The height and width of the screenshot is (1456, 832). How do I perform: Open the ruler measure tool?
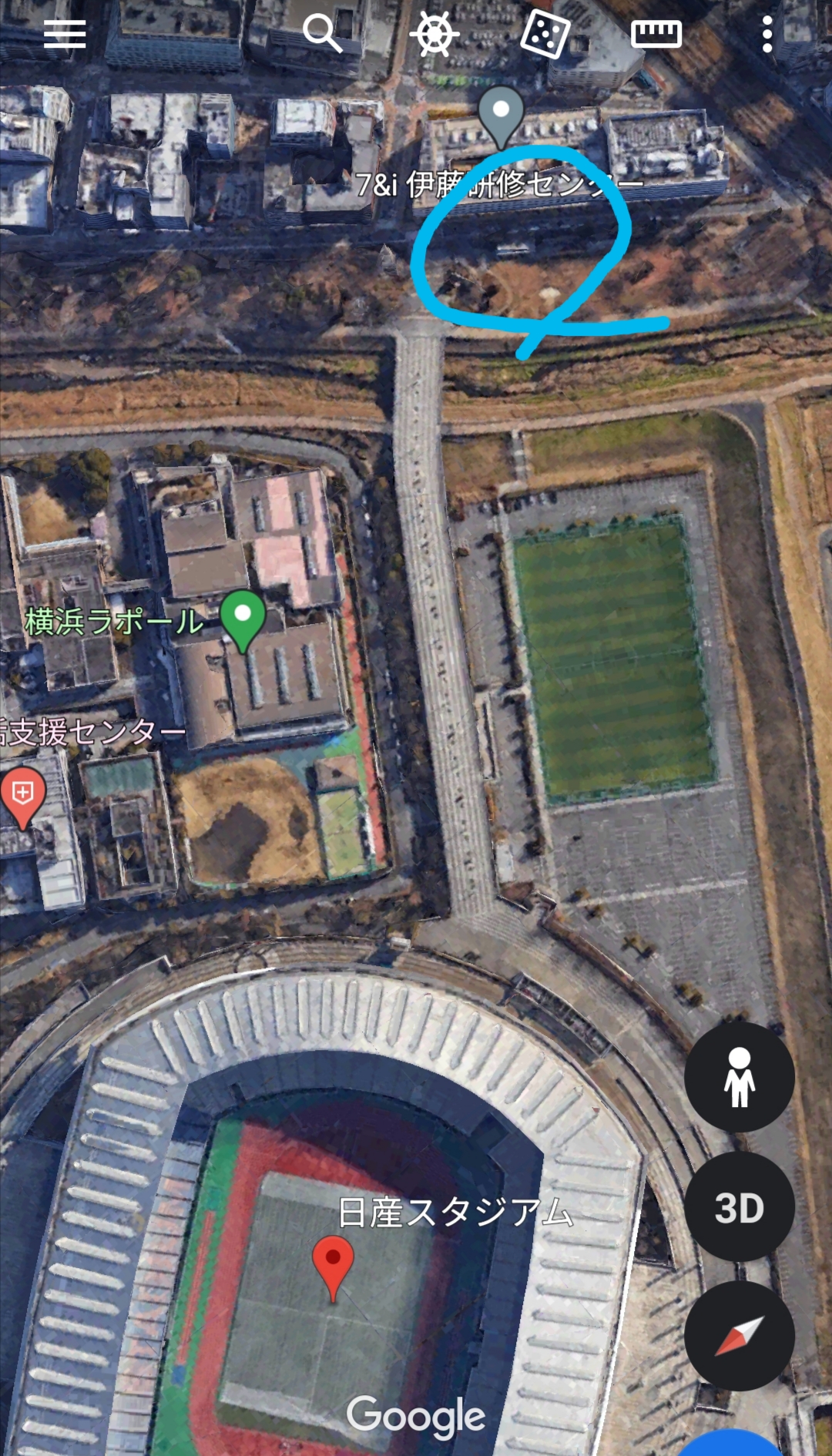click(656, 35)
